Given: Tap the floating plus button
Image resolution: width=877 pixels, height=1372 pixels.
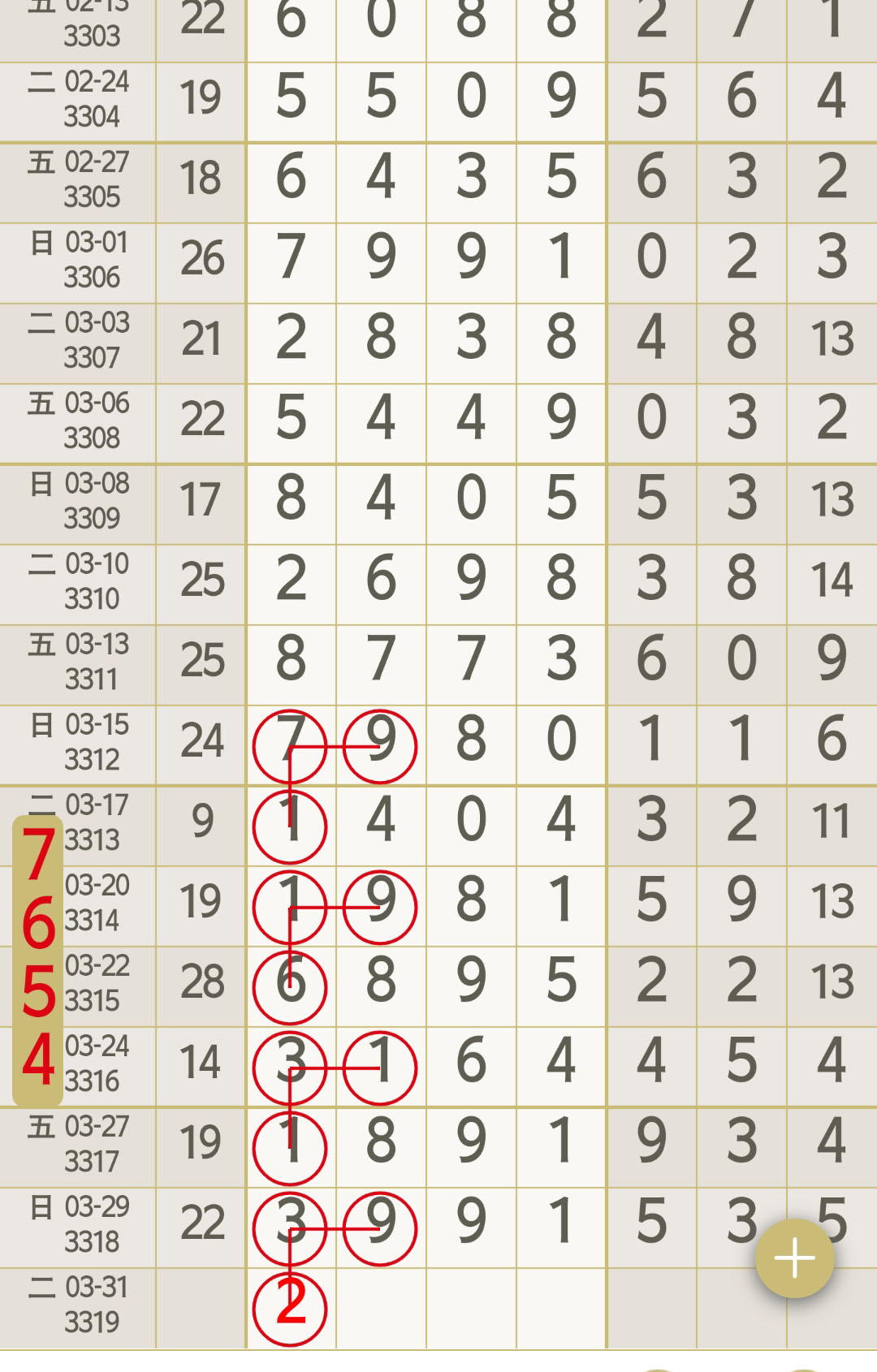Looking at the screenshot, I should tap(794, 1258).
